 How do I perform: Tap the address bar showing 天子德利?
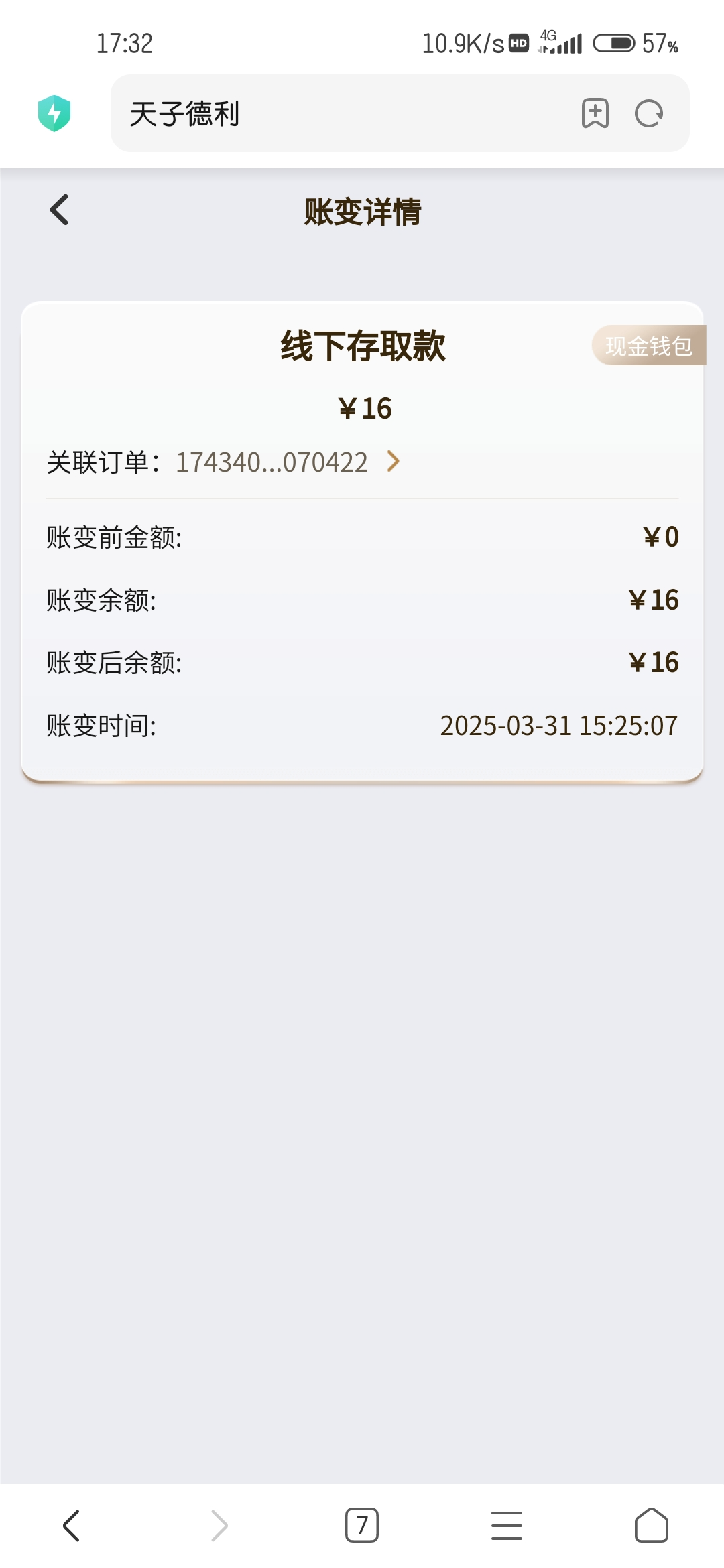tap(268, 114)
